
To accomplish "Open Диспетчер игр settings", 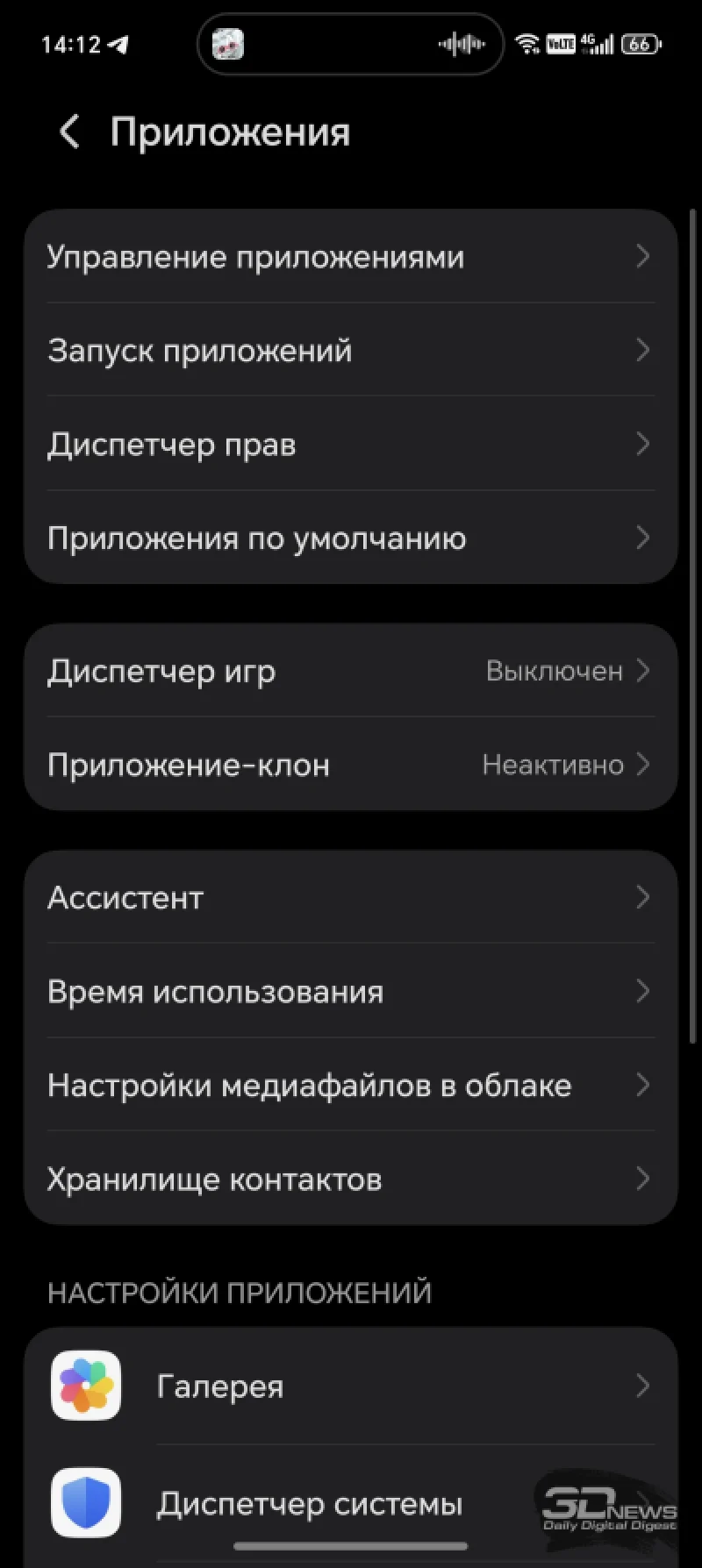I will coord(351,671).
